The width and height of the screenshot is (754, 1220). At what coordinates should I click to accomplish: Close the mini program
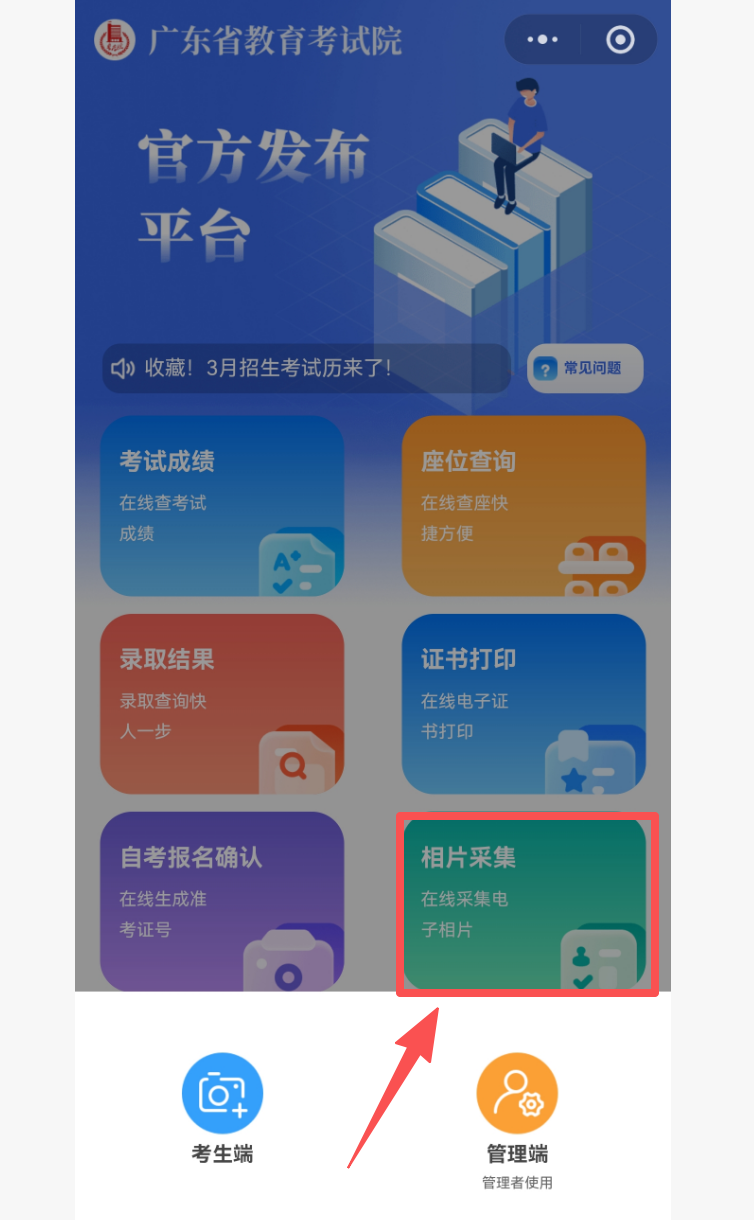pyautogui.click(x=620, y=40)
